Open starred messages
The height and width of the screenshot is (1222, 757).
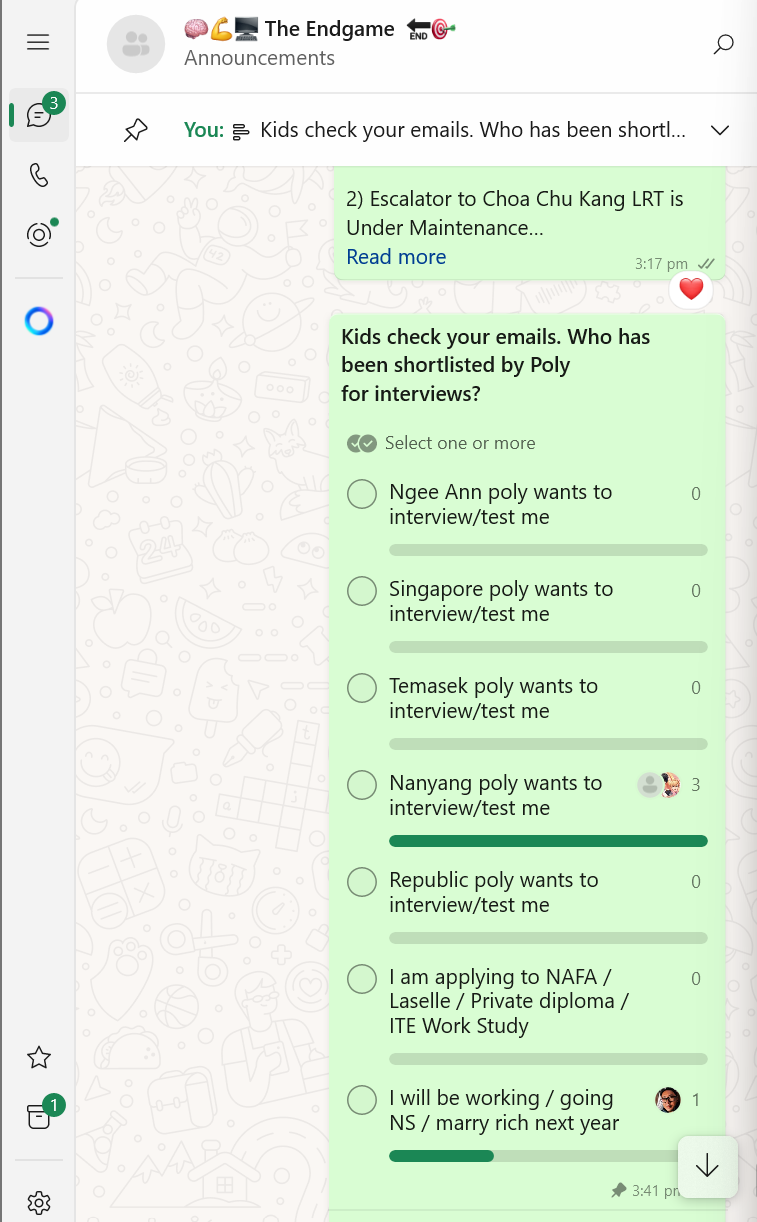[x=39, y=1057]
